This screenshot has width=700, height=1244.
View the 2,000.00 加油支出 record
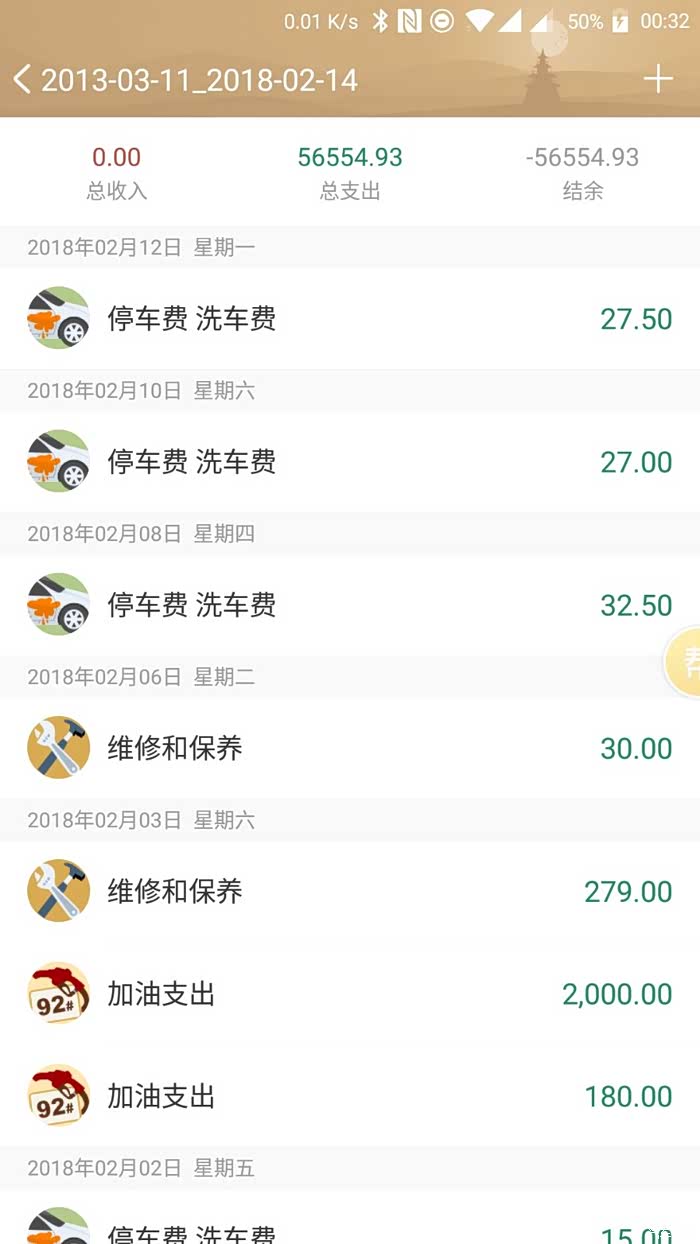point(350,994)
